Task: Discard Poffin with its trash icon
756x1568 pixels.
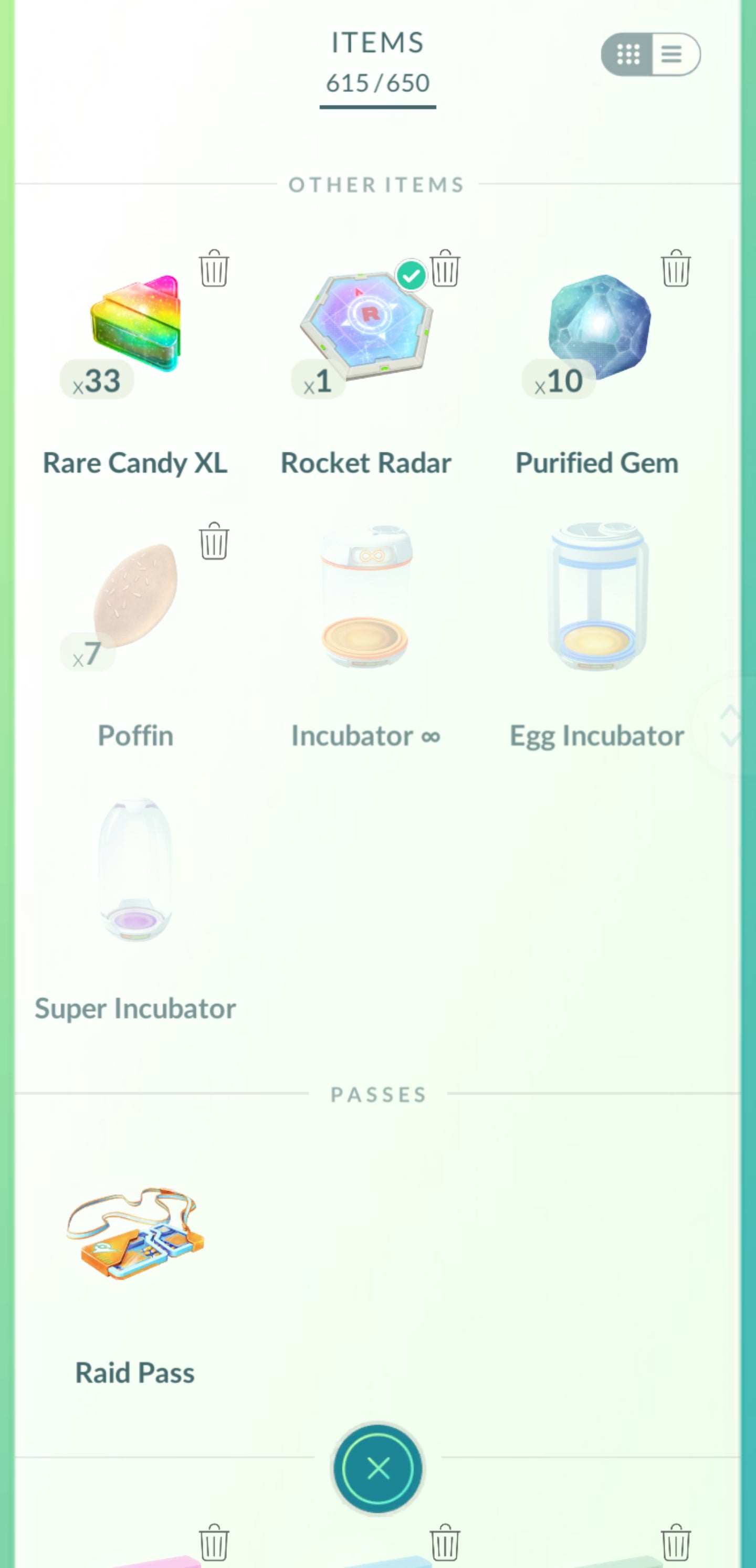Action: (214, 541)
